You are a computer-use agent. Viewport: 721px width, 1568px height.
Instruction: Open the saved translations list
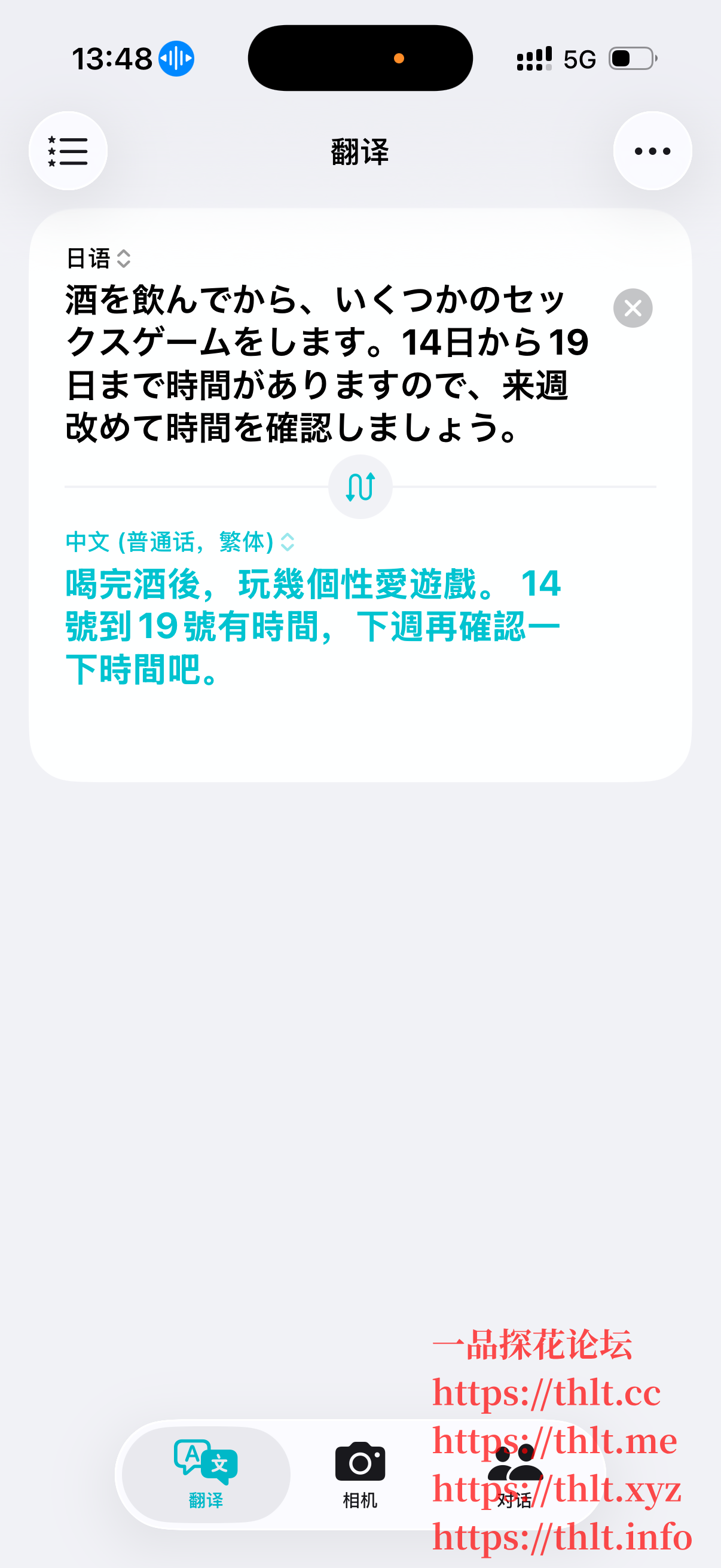click(x=68, y=150)
